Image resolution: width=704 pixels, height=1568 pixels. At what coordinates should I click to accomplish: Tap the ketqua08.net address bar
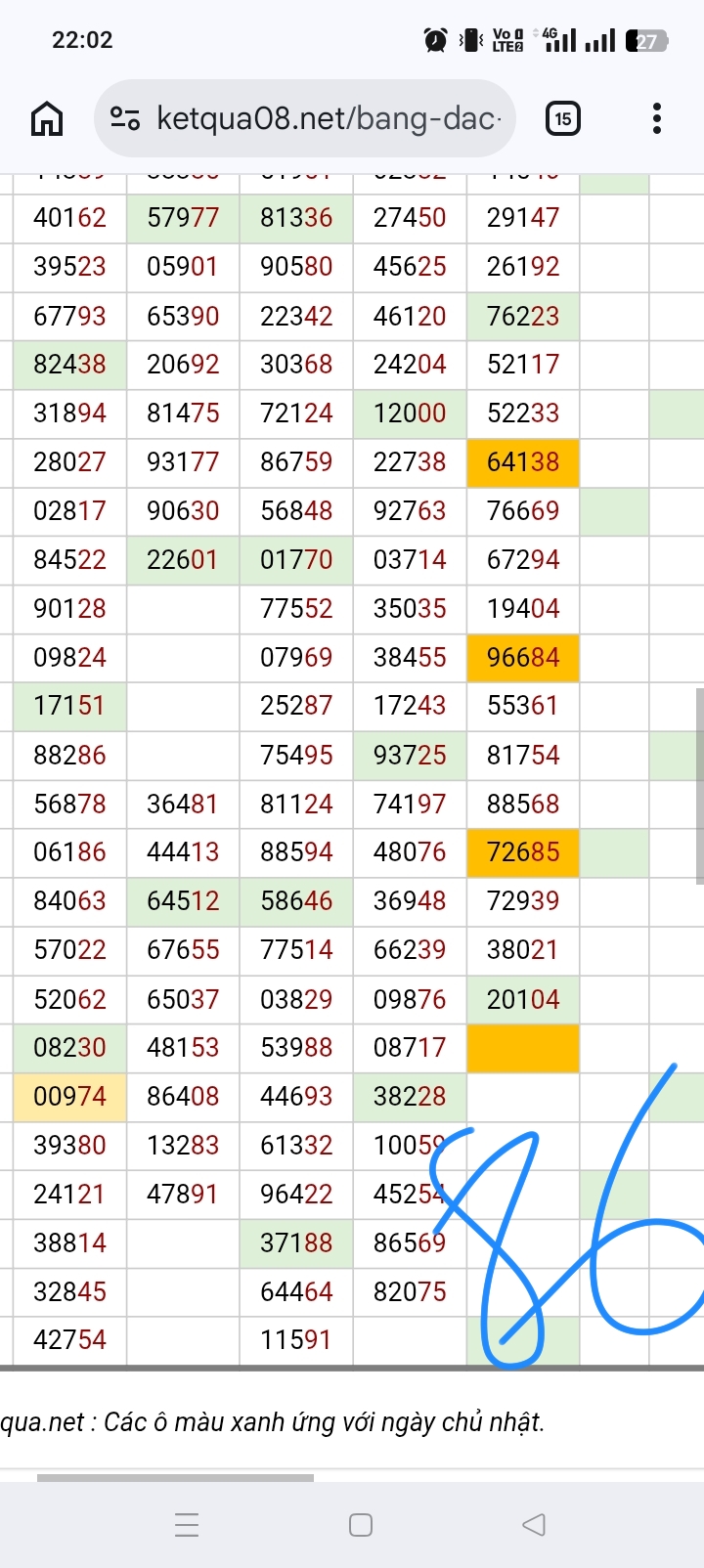(x=304, y=118)
